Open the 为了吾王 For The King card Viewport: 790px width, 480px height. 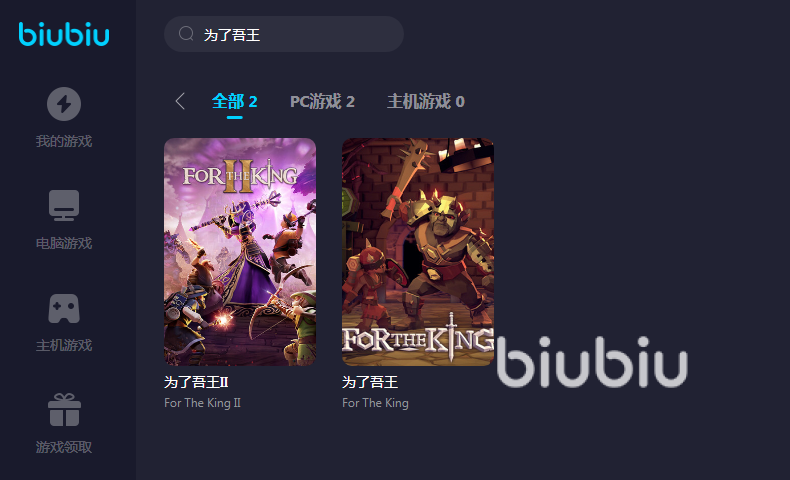(418, 252)
